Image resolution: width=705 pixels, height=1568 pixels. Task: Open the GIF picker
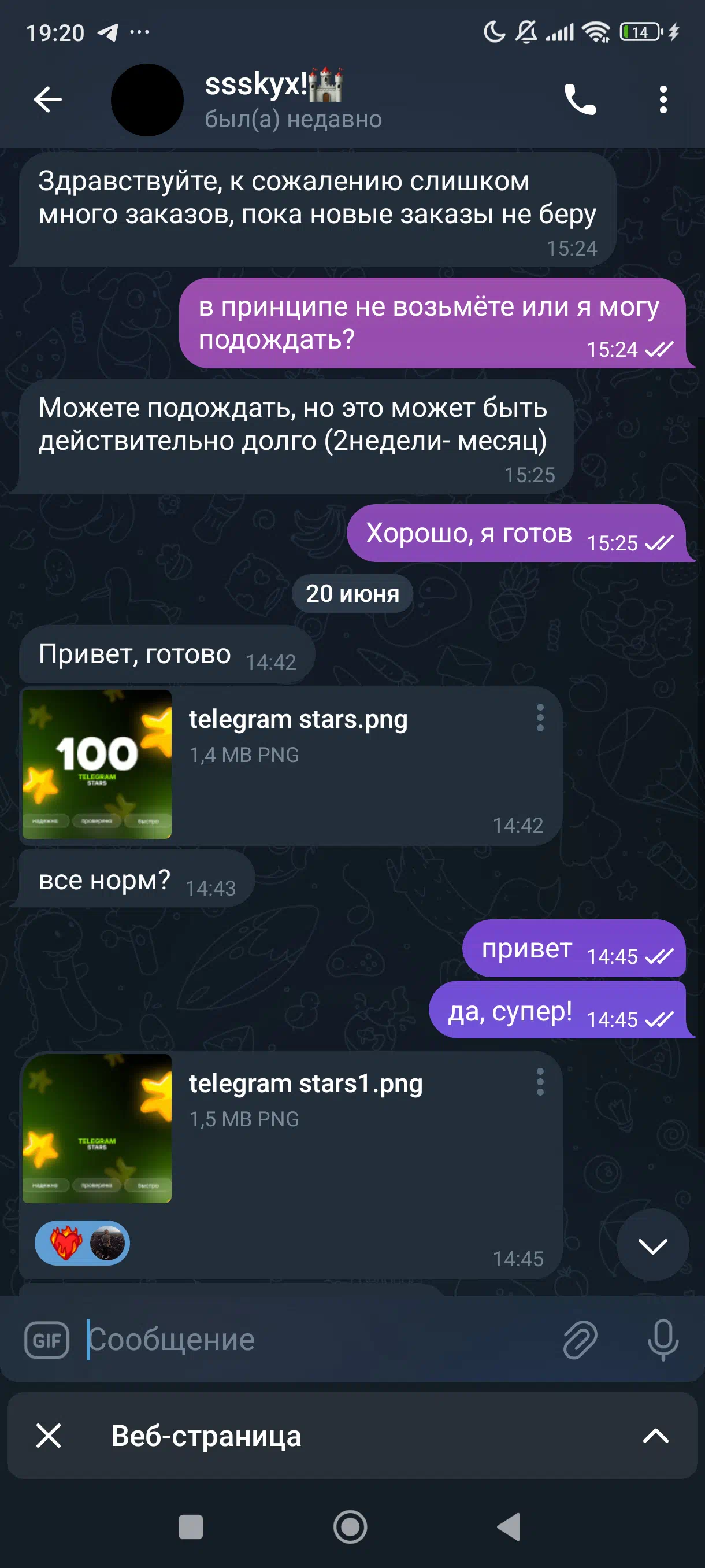(47, 1340)
